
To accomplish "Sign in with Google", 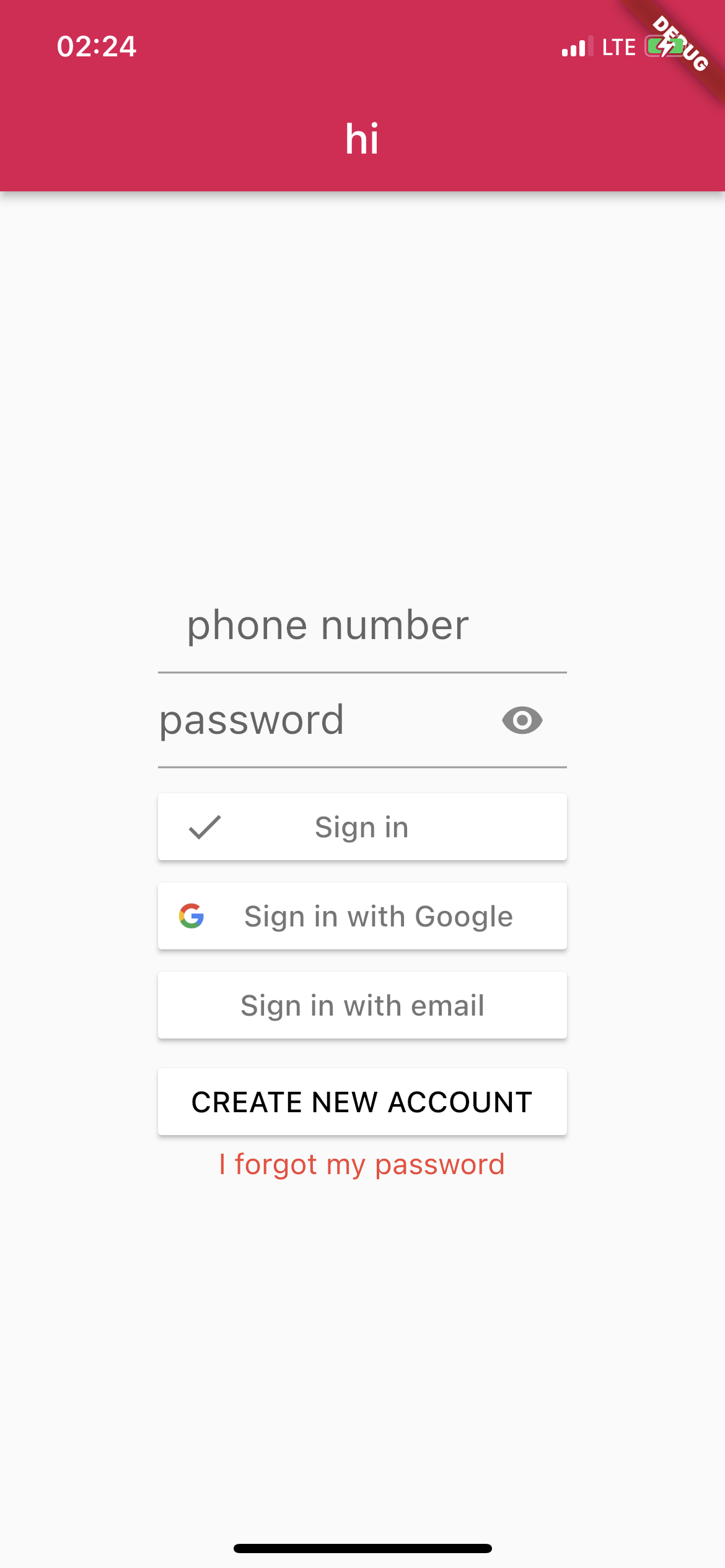I will (362, 917).
